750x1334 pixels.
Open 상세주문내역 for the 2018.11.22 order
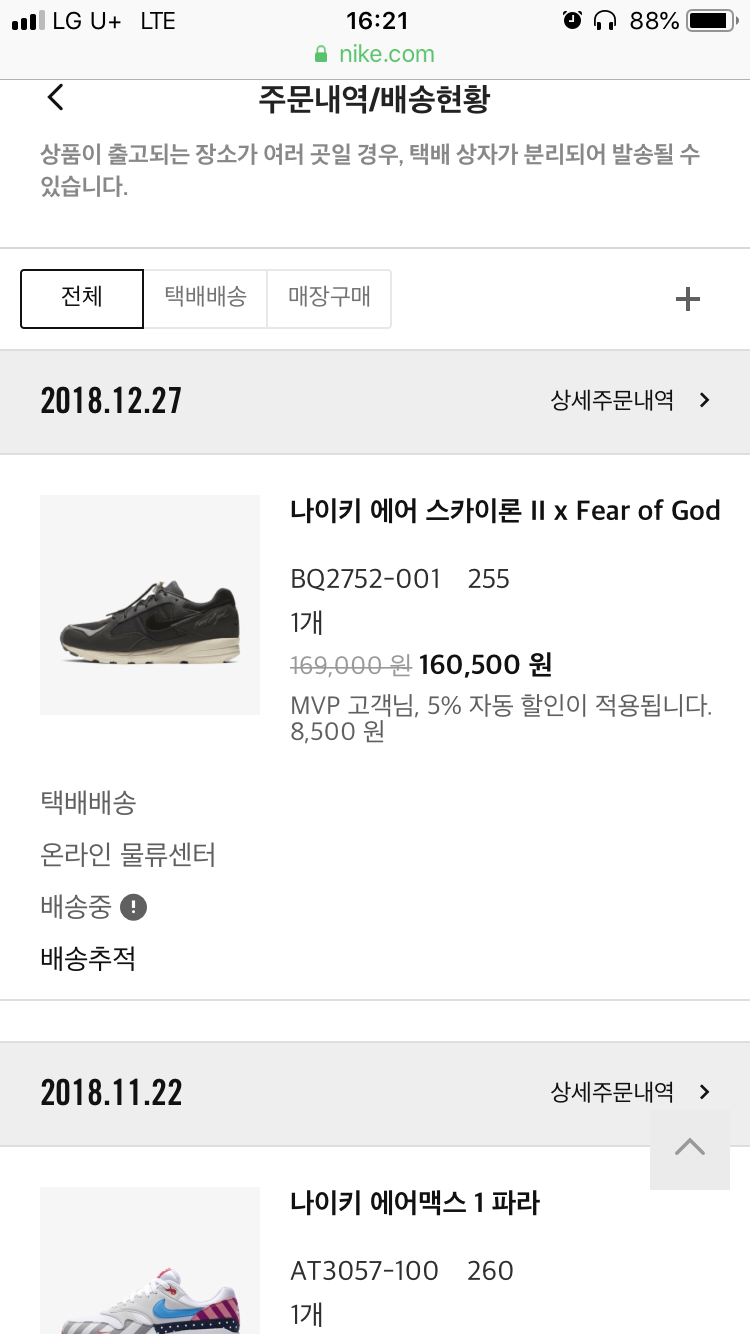pos(630,1092)
